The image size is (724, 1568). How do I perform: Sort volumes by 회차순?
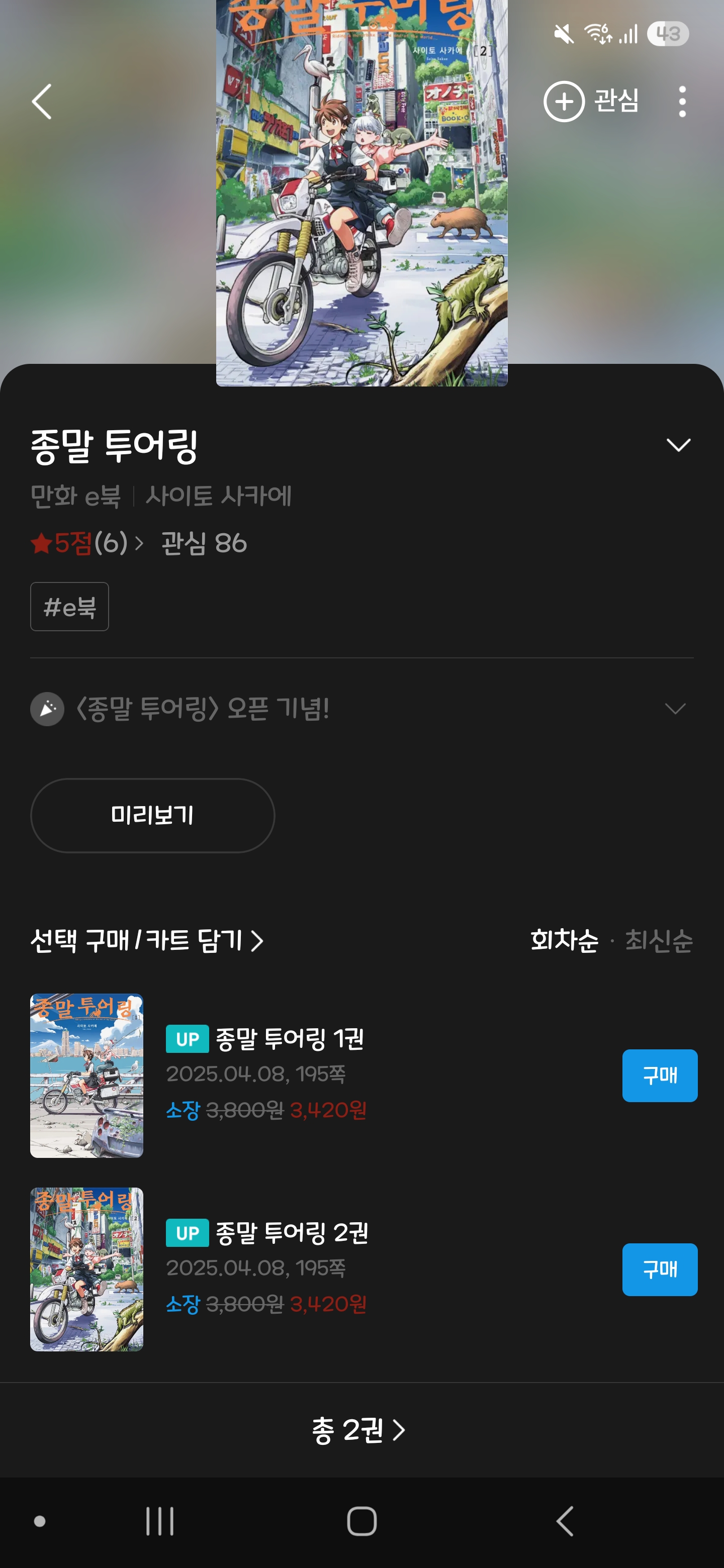[x=564, y=940]
